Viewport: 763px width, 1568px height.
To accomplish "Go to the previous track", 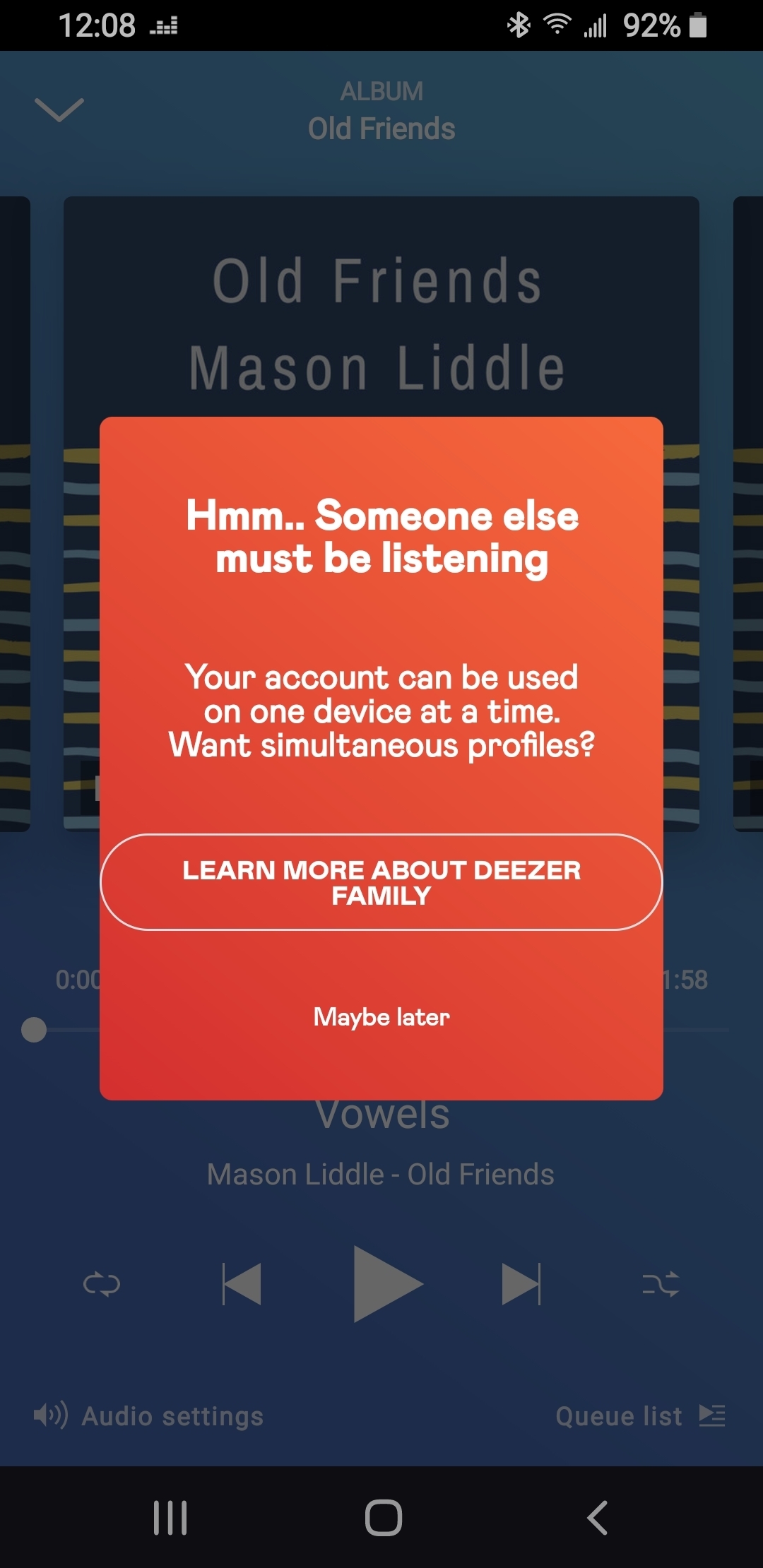I will tap(242, 1284).
